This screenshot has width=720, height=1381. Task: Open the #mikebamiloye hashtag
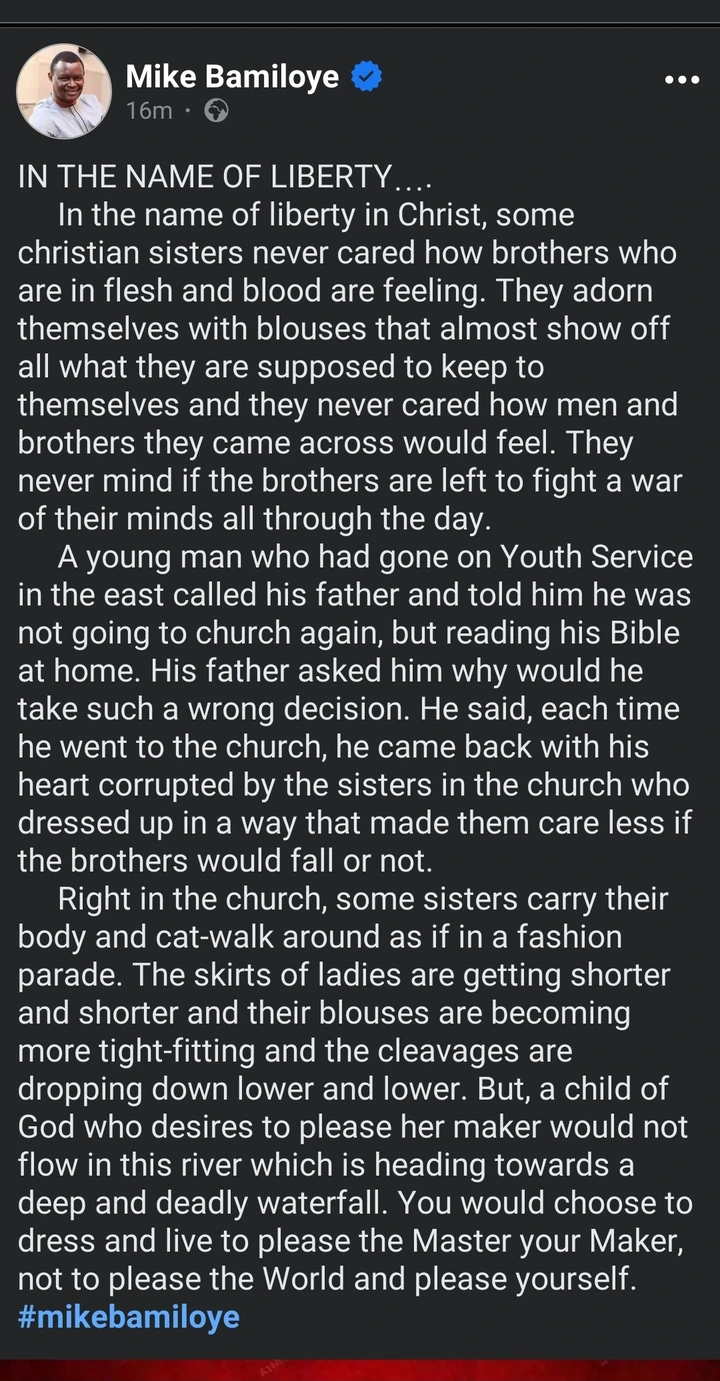pos(129,1316)
